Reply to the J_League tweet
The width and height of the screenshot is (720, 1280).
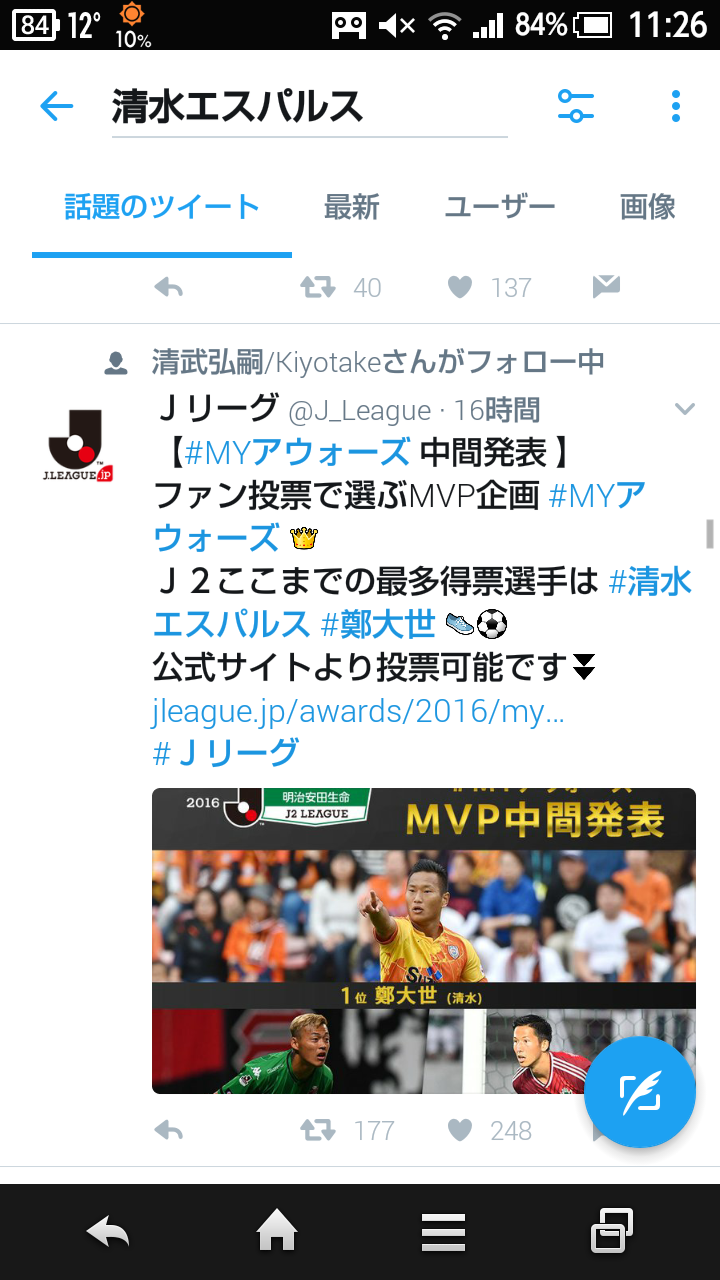pyautogui.click(x=169, y=1131)
